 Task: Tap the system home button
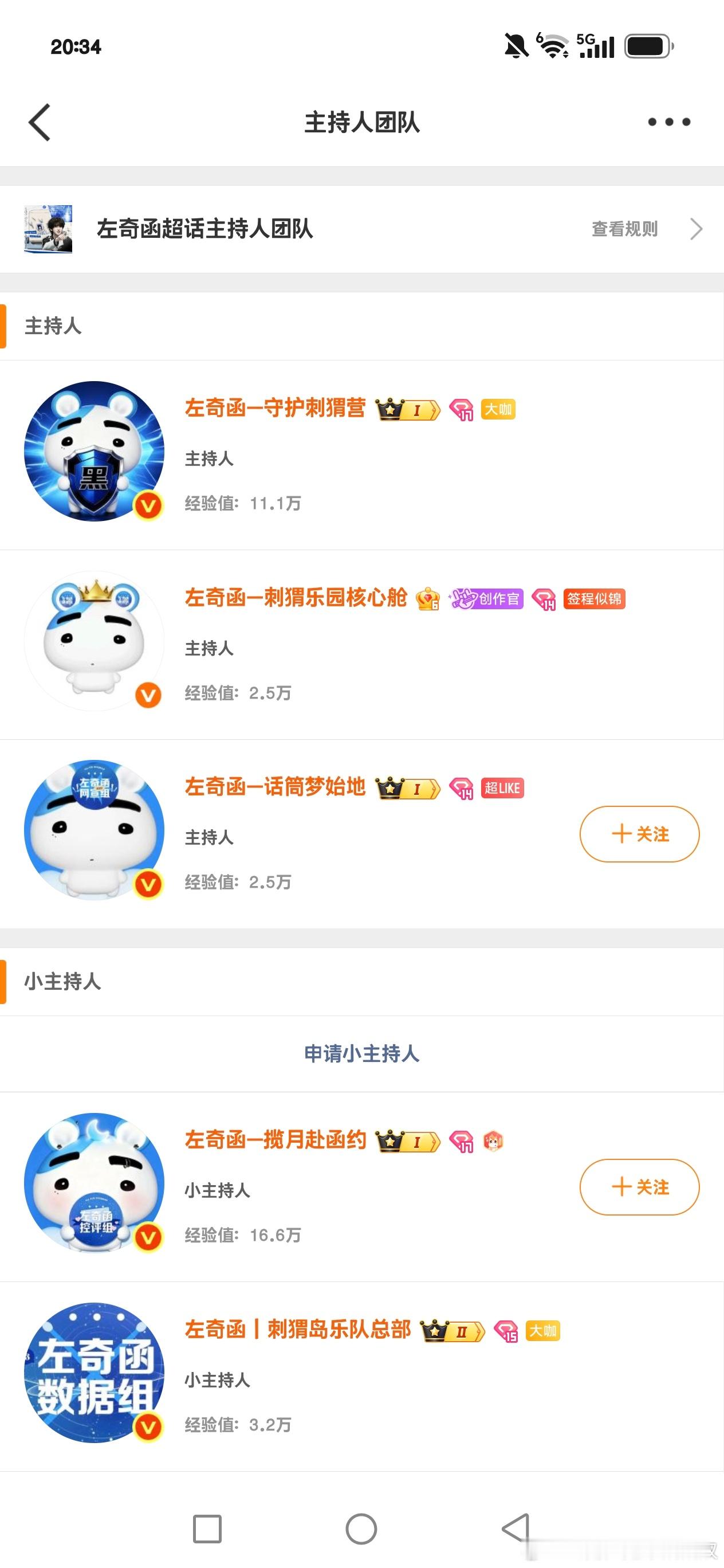[361, 1528]
